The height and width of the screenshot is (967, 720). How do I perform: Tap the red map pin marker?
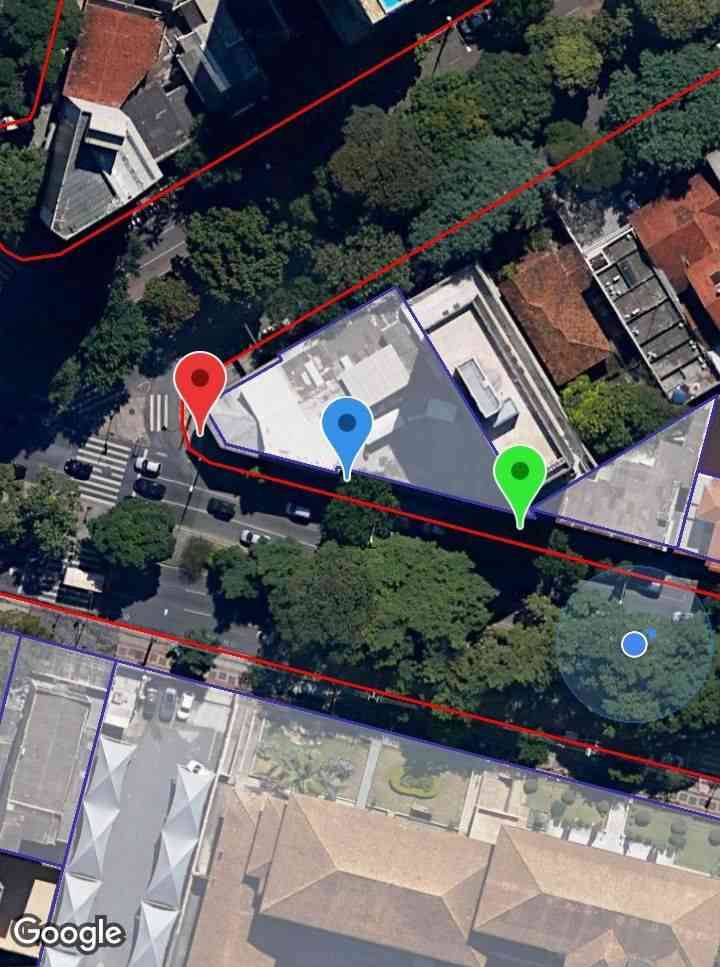coord(200,384)
